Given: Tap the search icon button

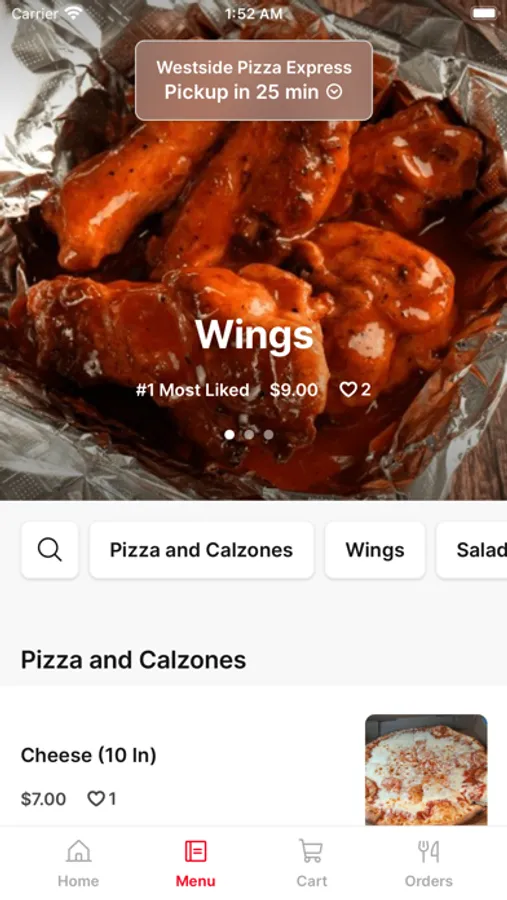Looking at the screenshot, I should pos(50,550).
